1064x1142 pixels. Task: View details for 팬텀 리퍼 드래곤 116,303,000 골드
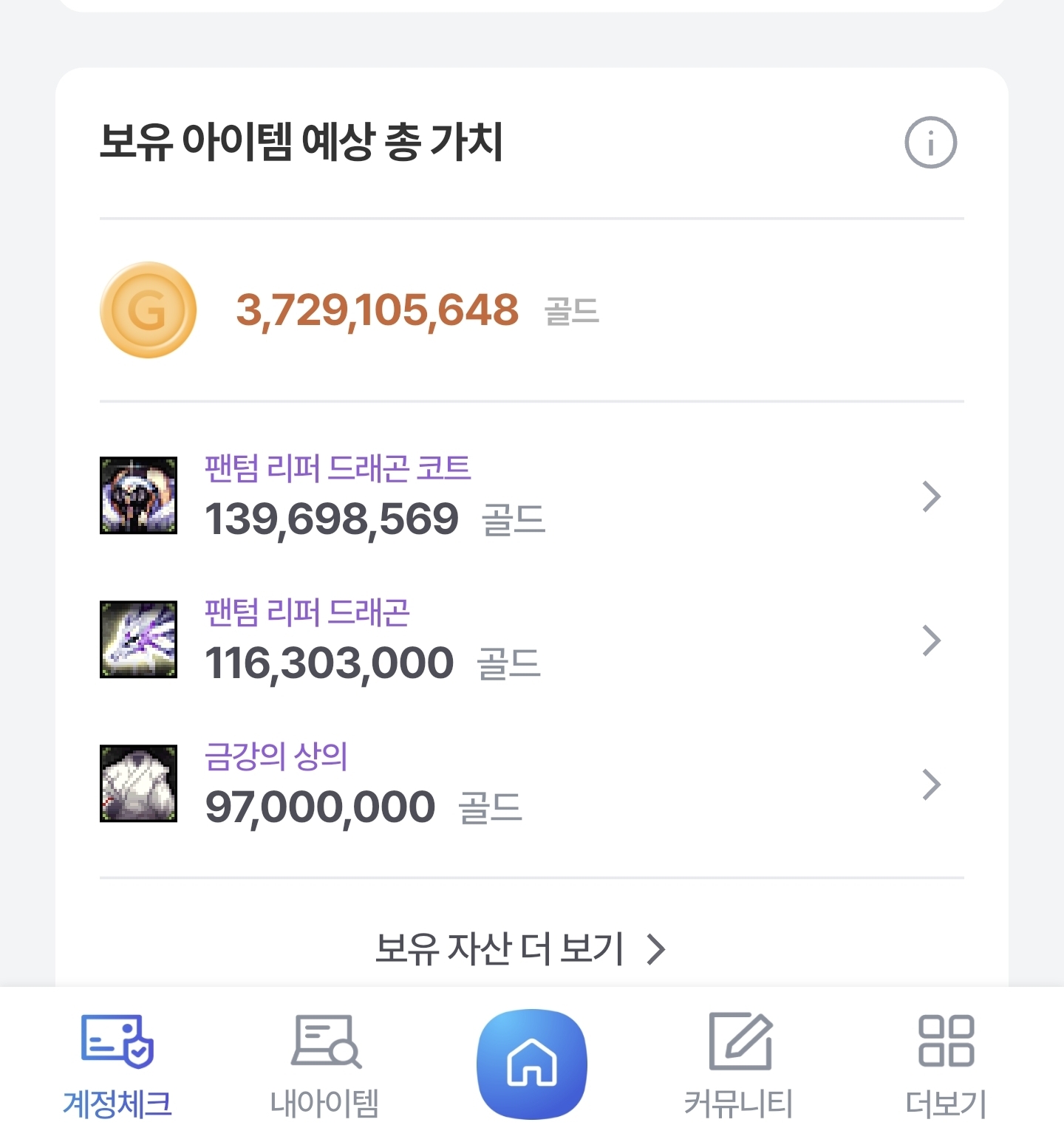(517, 640)
